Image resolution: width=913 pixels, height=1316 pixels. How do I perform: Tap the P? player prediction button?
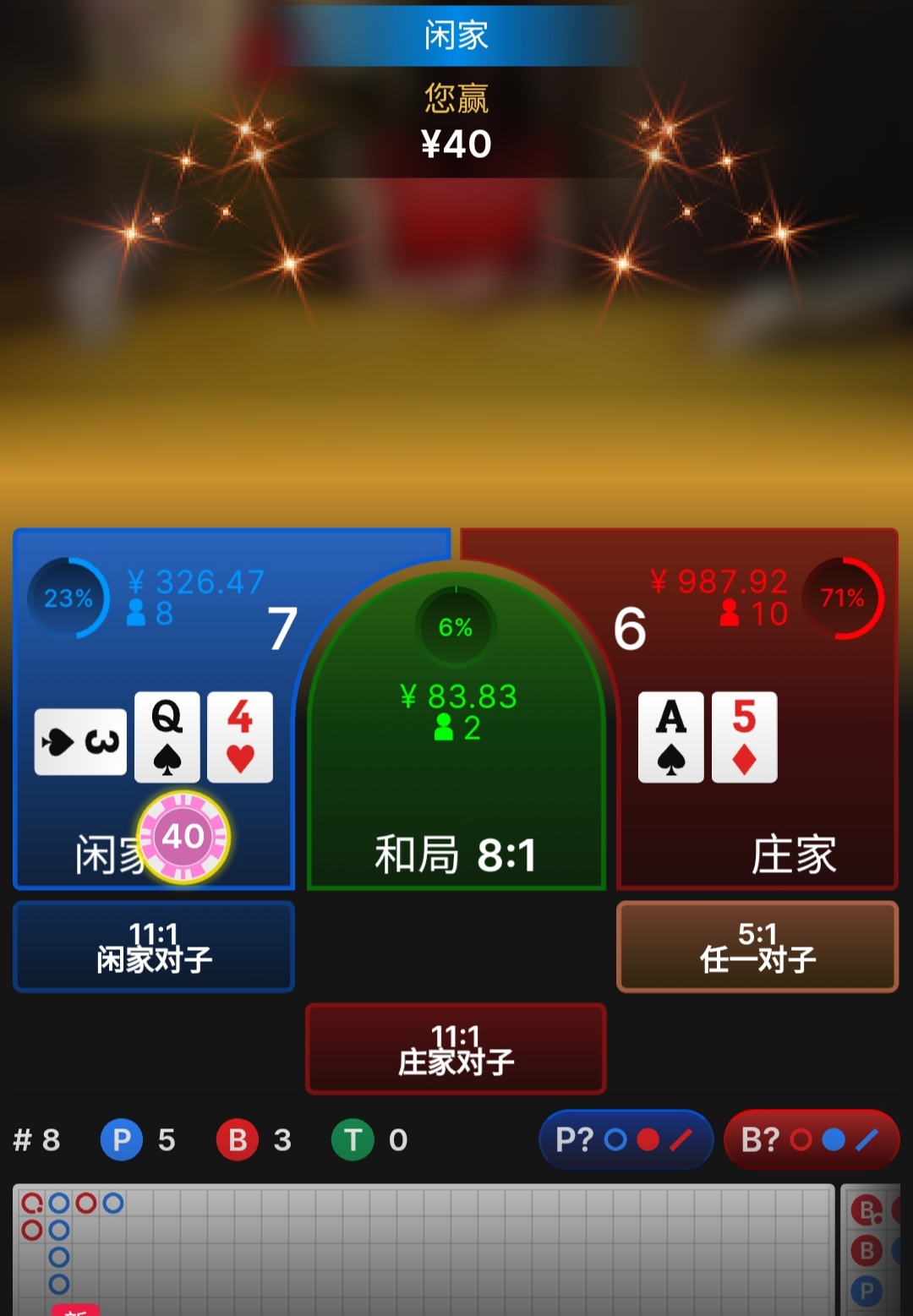626,1139
